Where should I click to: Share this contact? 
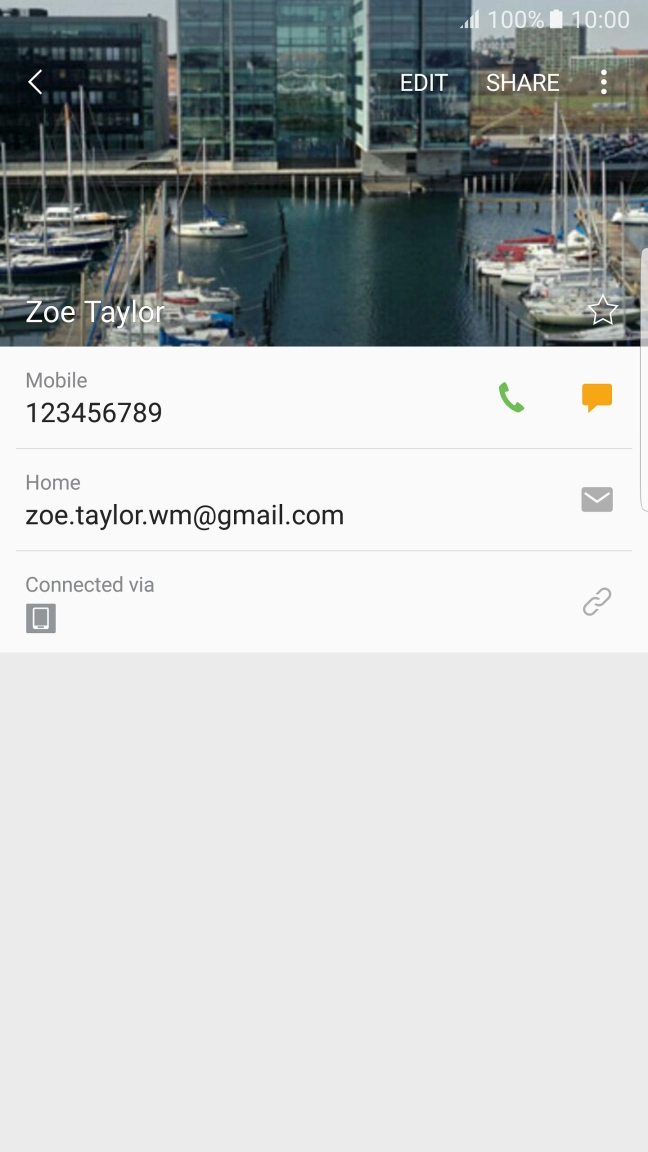522,83
